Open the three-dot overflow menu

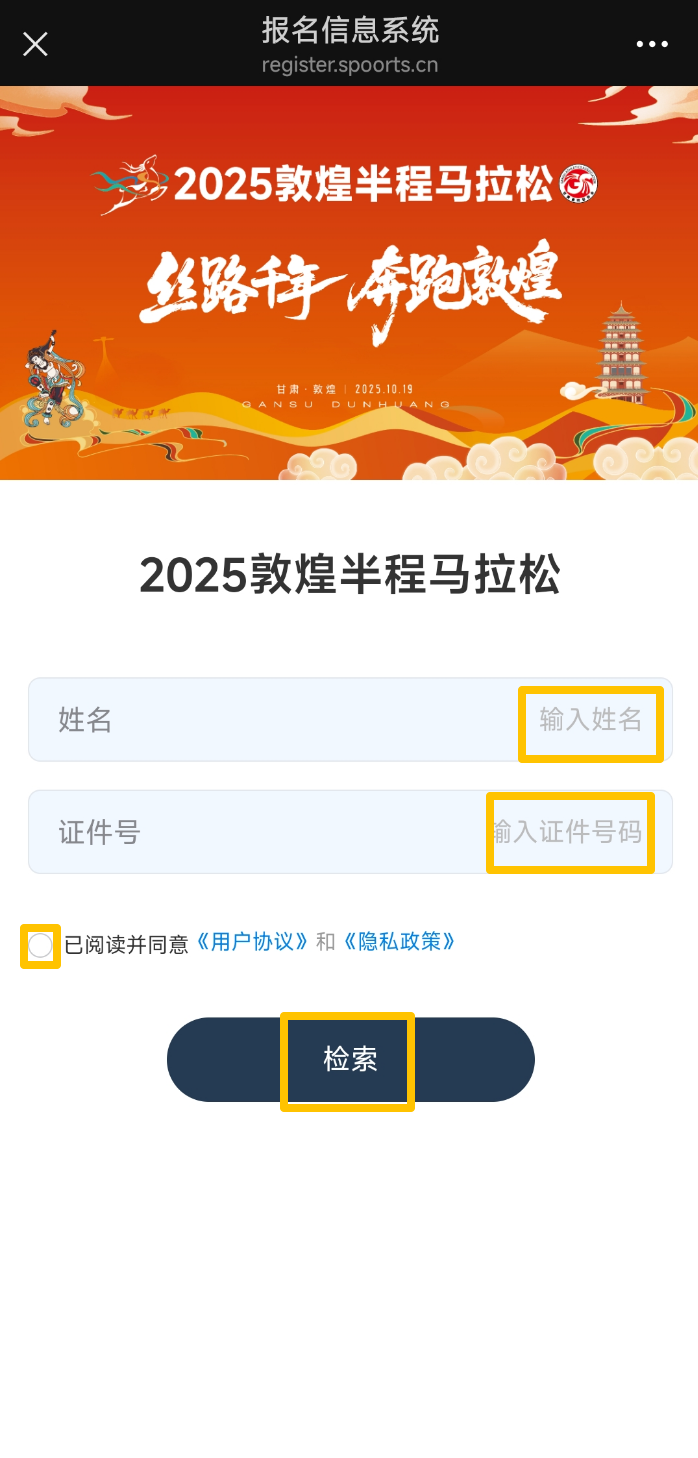coord(652,44)
